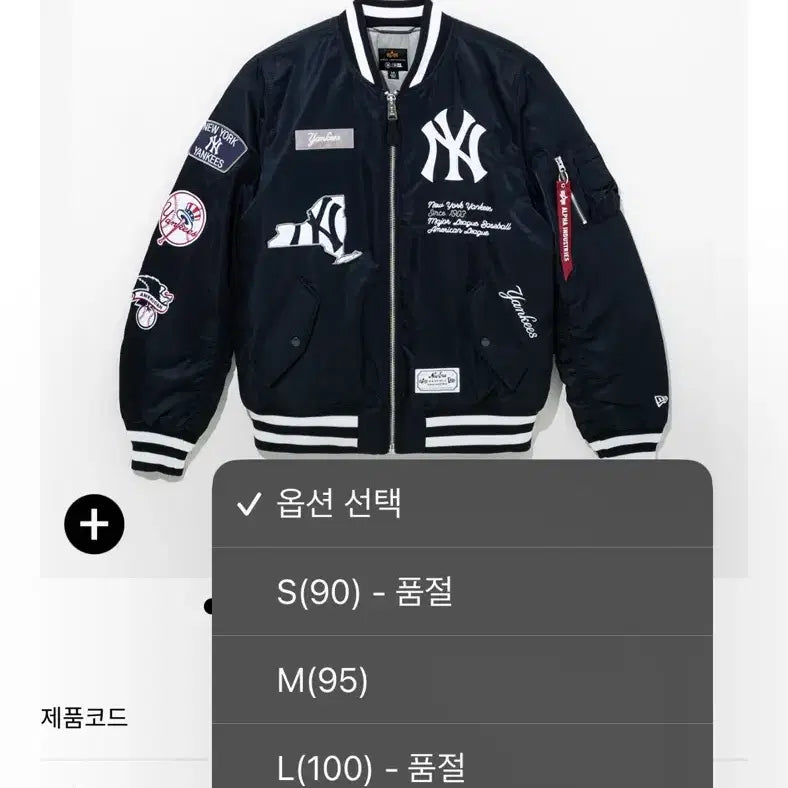Select the M(95) size option

coord(463,681)
